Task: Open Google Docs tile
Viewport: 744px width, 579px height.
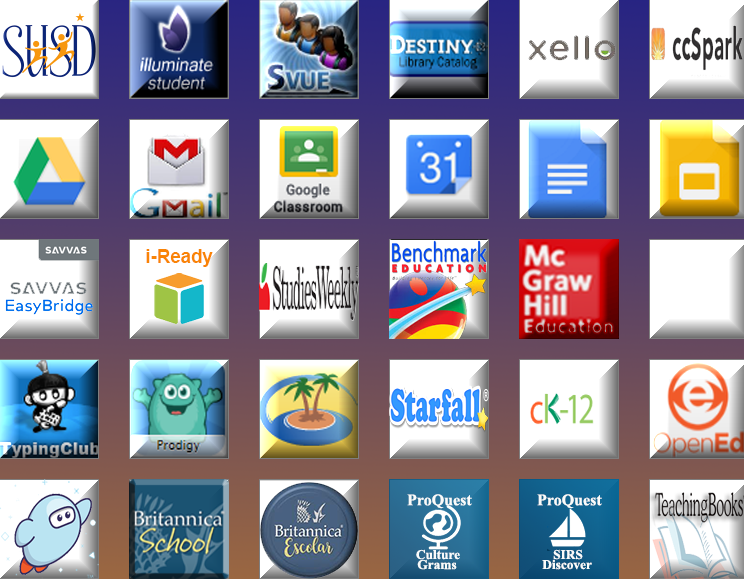Action: 569,169
